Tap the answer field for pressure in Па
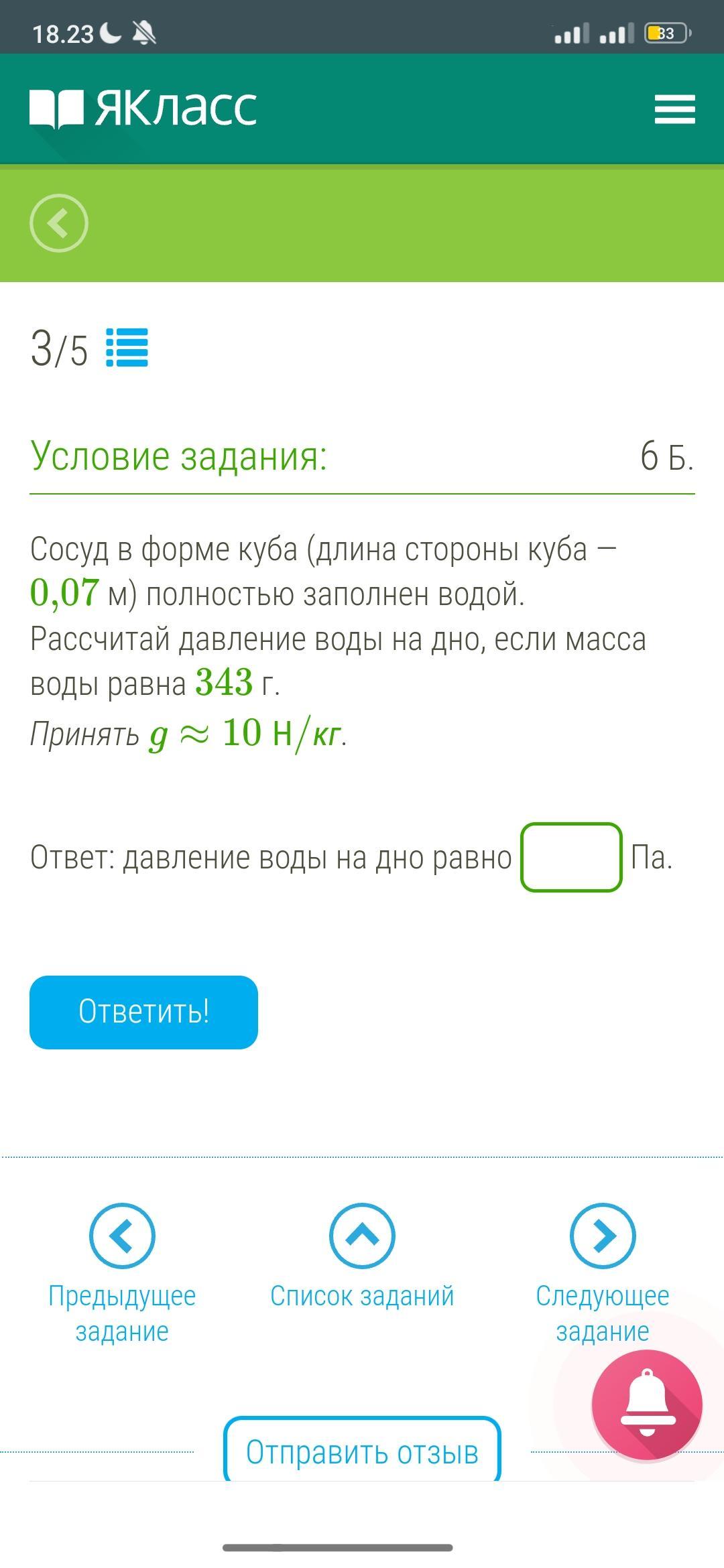Viewport: 724px width, 1568px height. tap(571, 857)
